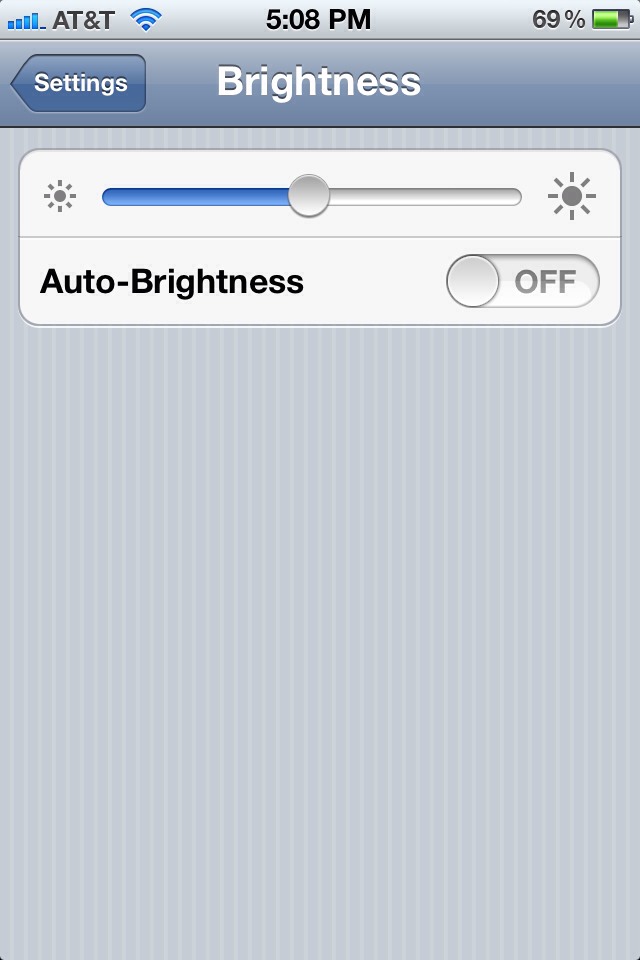Go back to Settings
The height and width of the screenshot is (960, 640).
click(80, 83)
